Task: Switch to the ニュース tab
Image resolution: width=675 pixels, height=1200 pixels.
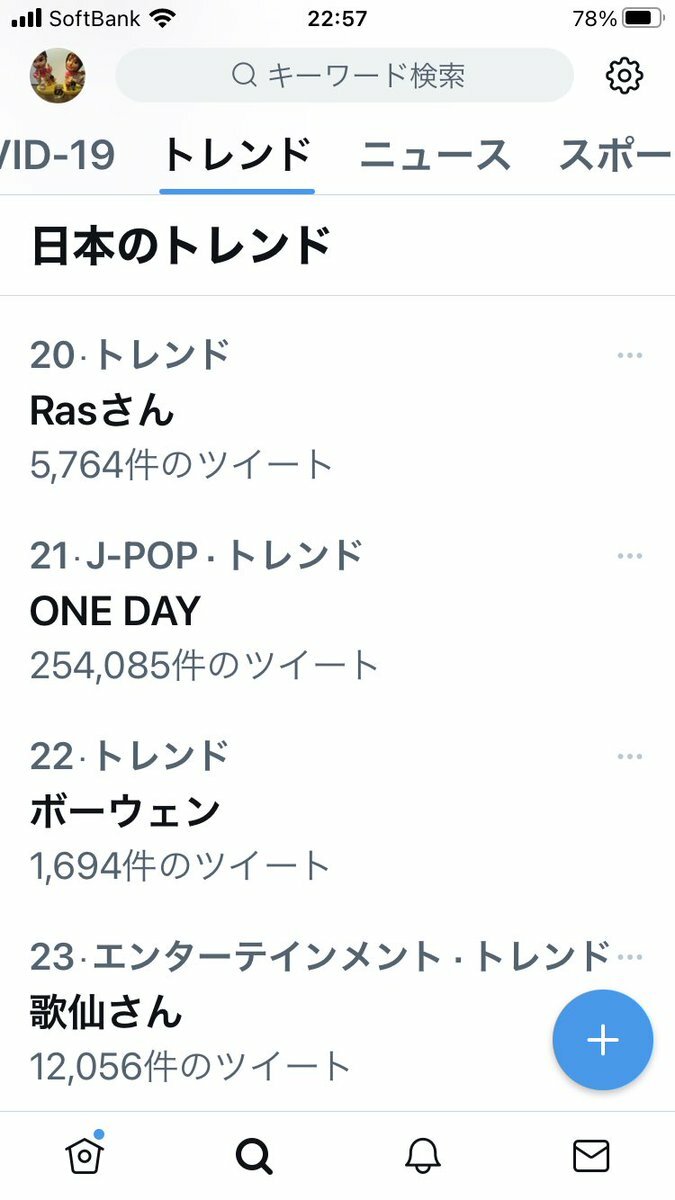Action: coord(435,155)
